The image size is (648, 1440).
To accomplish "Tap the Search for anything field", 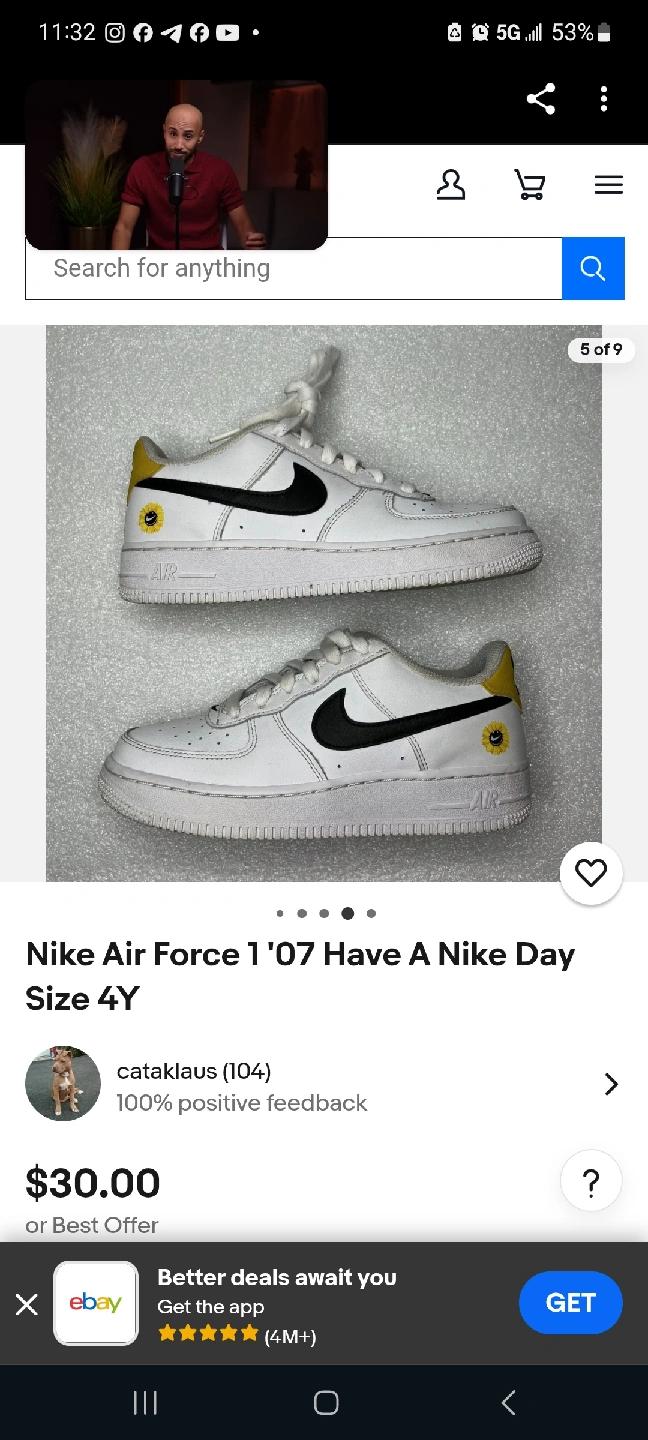I will pyautogui.click(x=293, y=268).
